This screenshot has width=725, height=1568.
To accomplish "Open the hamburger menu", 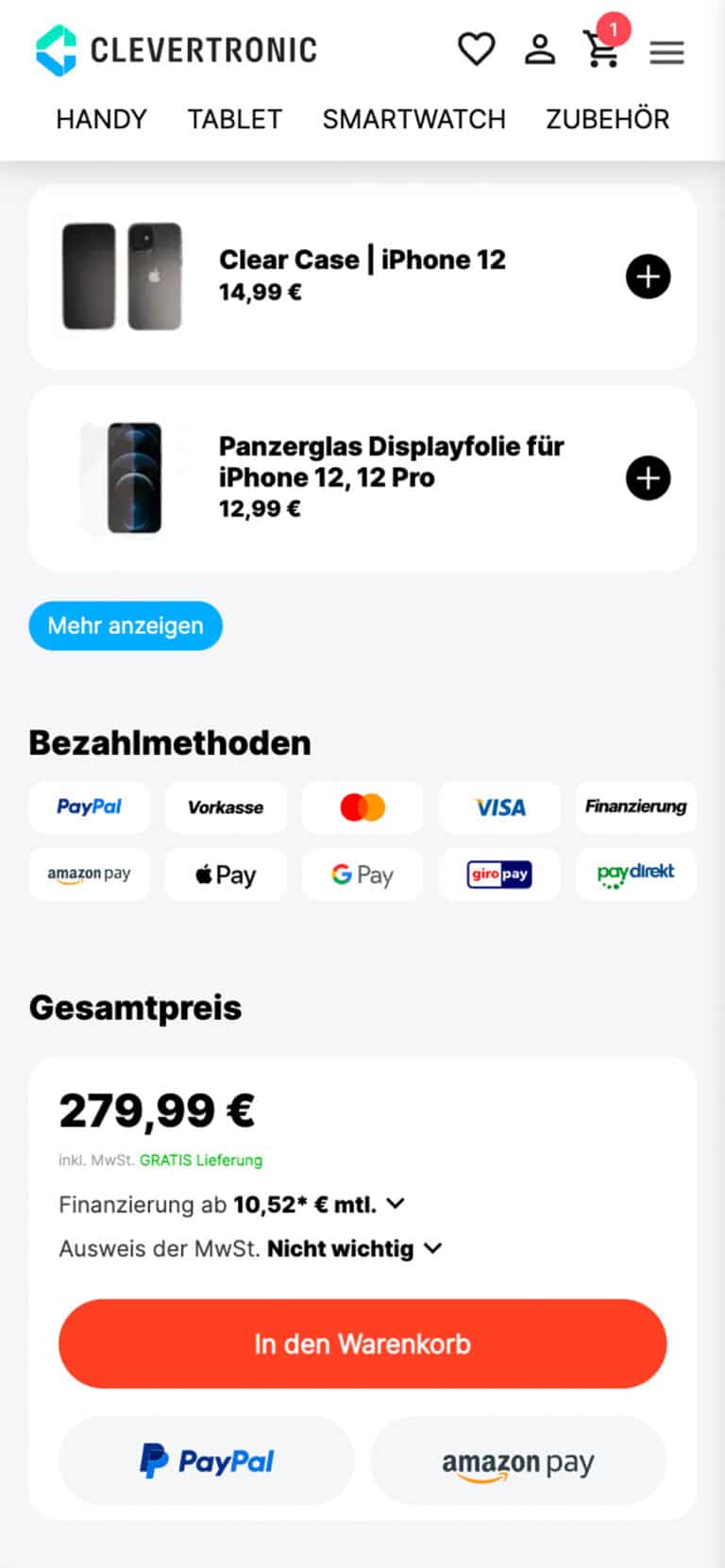I will (x=666, y=53).
